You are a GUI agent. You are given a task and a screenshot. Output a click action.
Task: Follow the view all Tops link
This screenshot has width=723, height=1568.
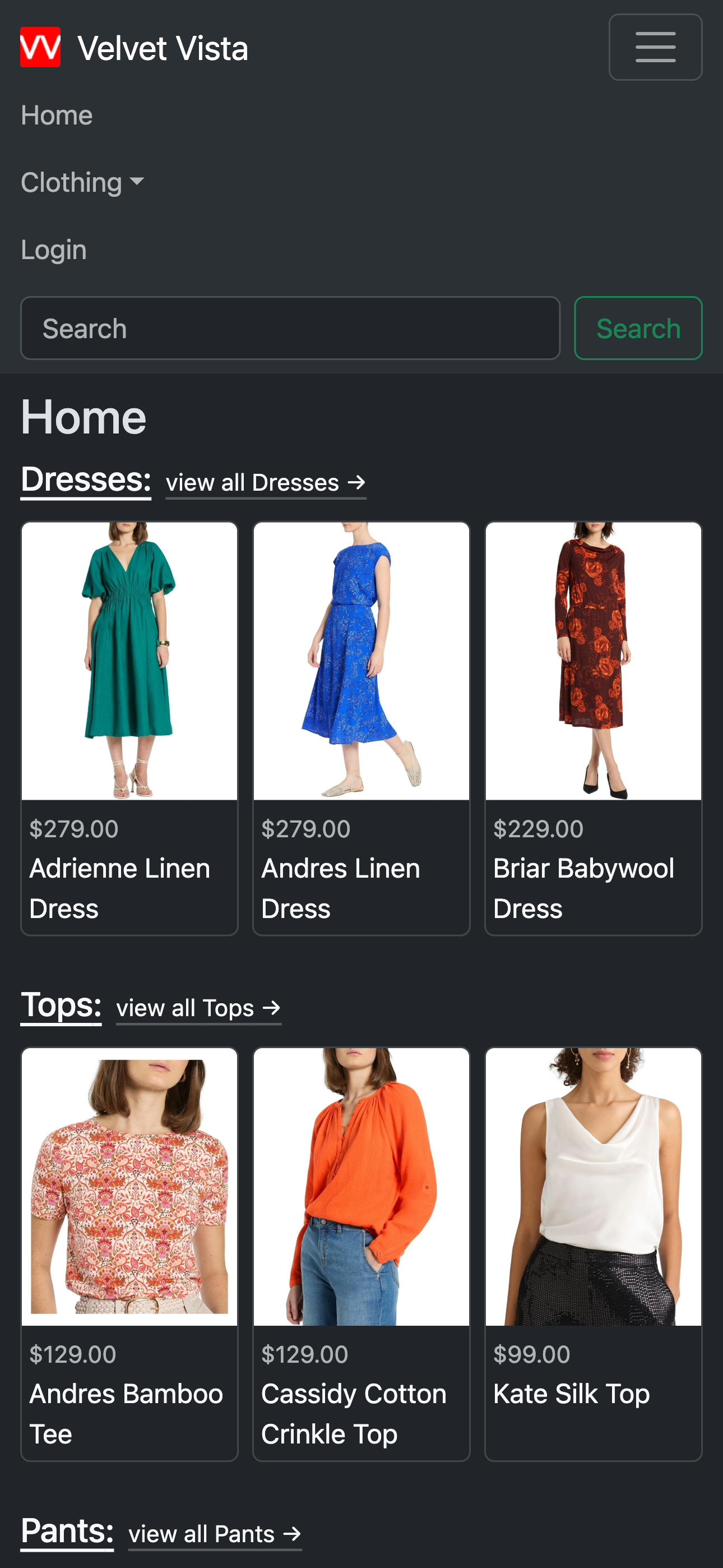point(198,1009)
